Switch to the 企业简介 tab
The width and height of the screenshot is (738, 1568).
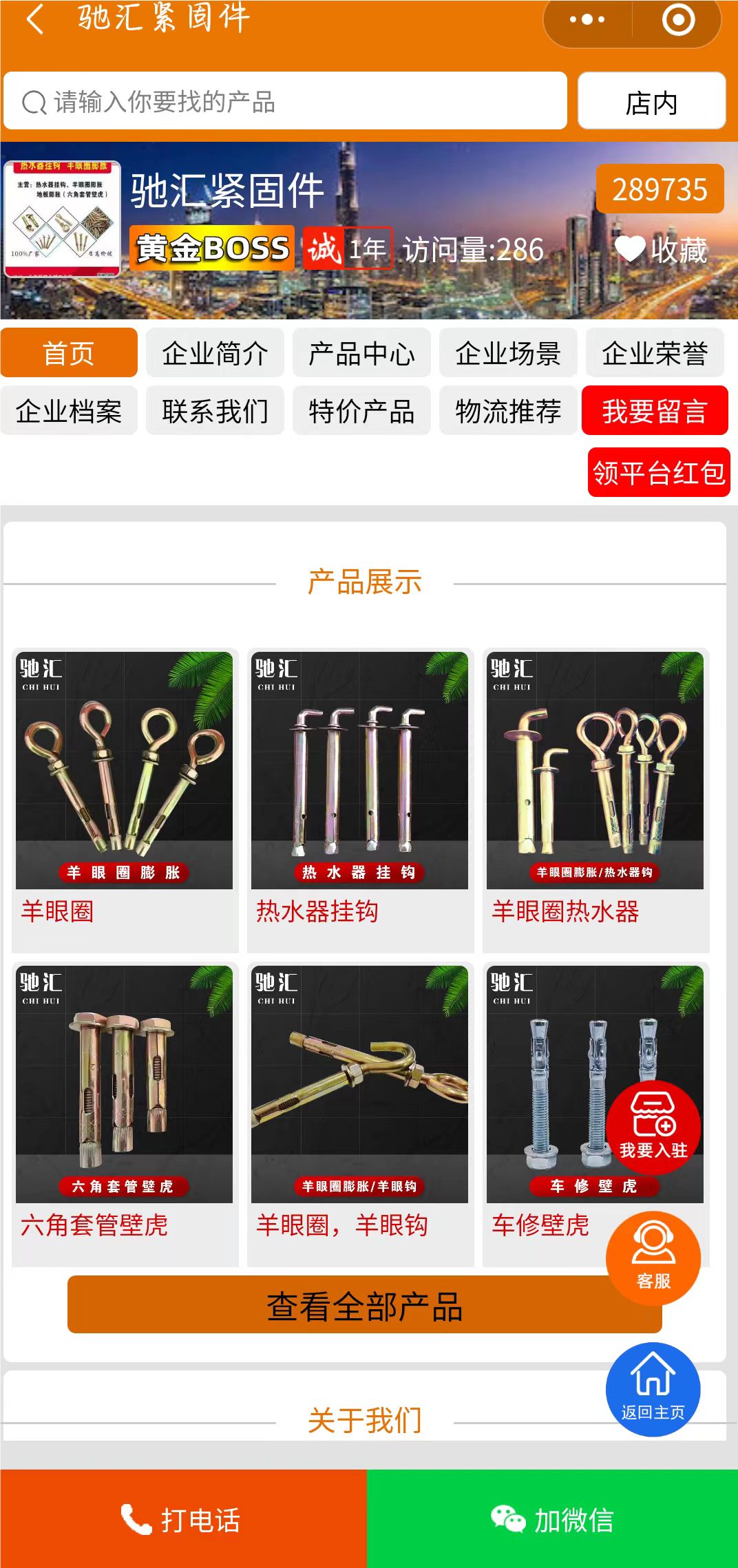point(215,353)
